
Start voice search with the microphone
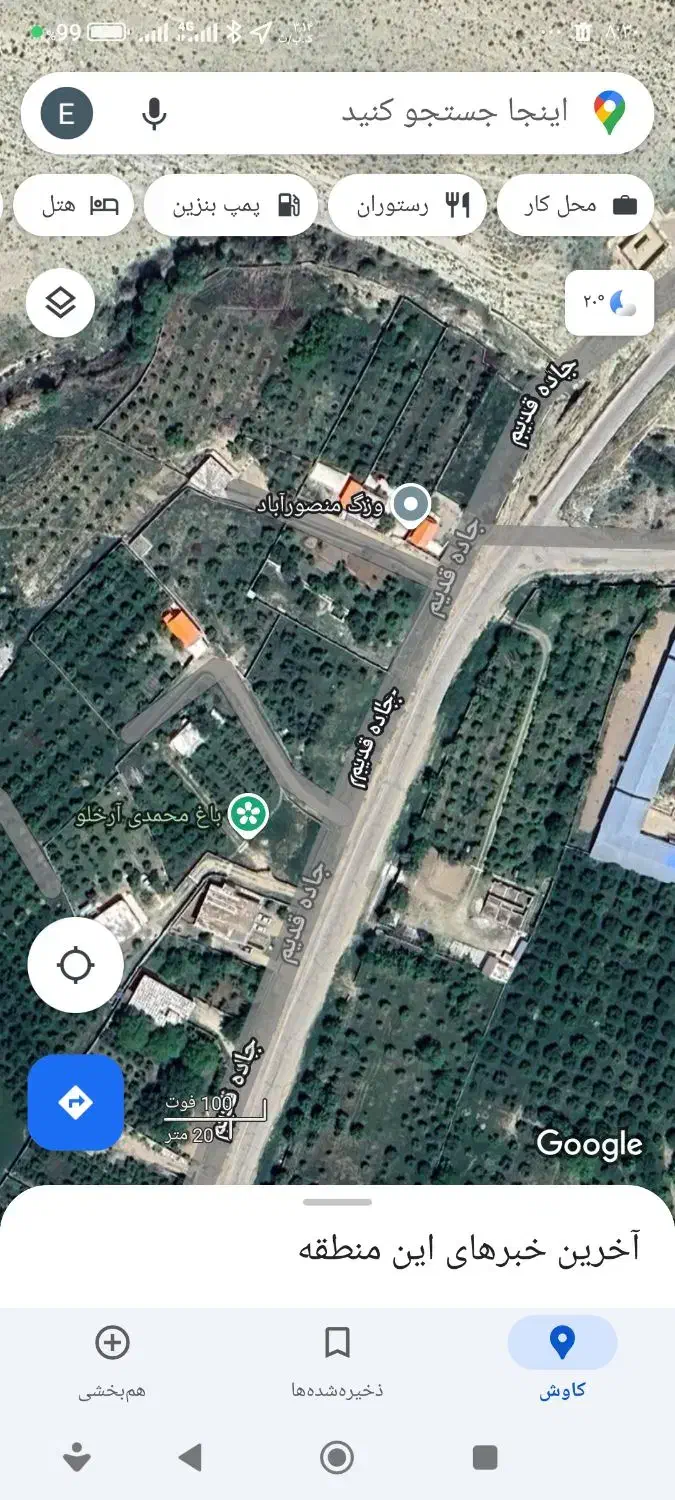click(x=154, y=114)
